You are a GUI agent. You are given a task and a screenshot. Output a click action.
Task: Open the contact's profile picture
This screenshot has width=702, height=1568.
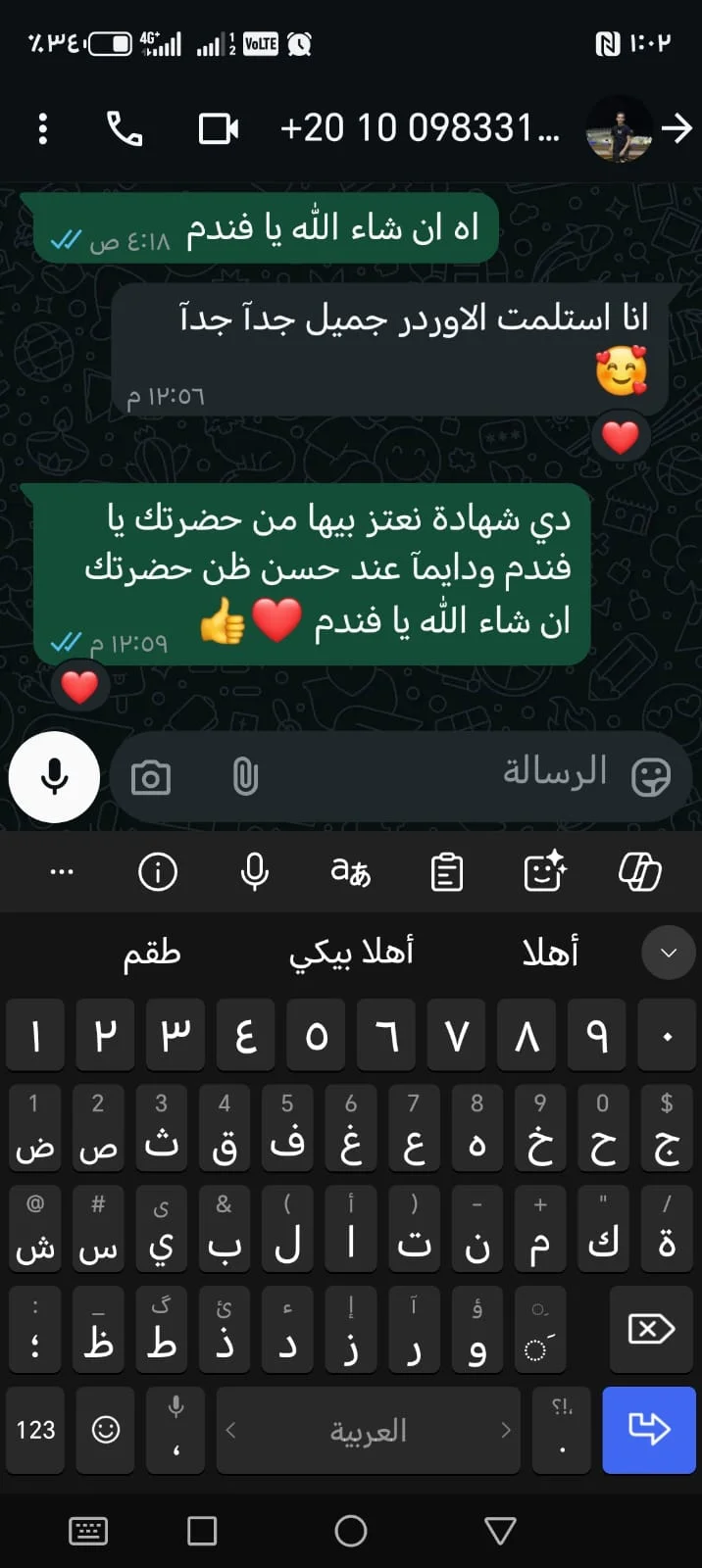619,128
